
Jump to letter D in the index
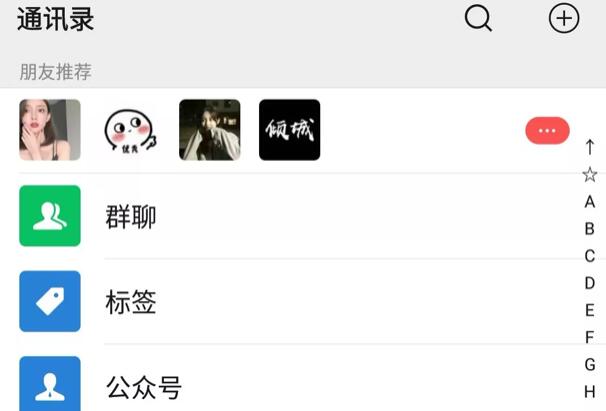(590, 283)
